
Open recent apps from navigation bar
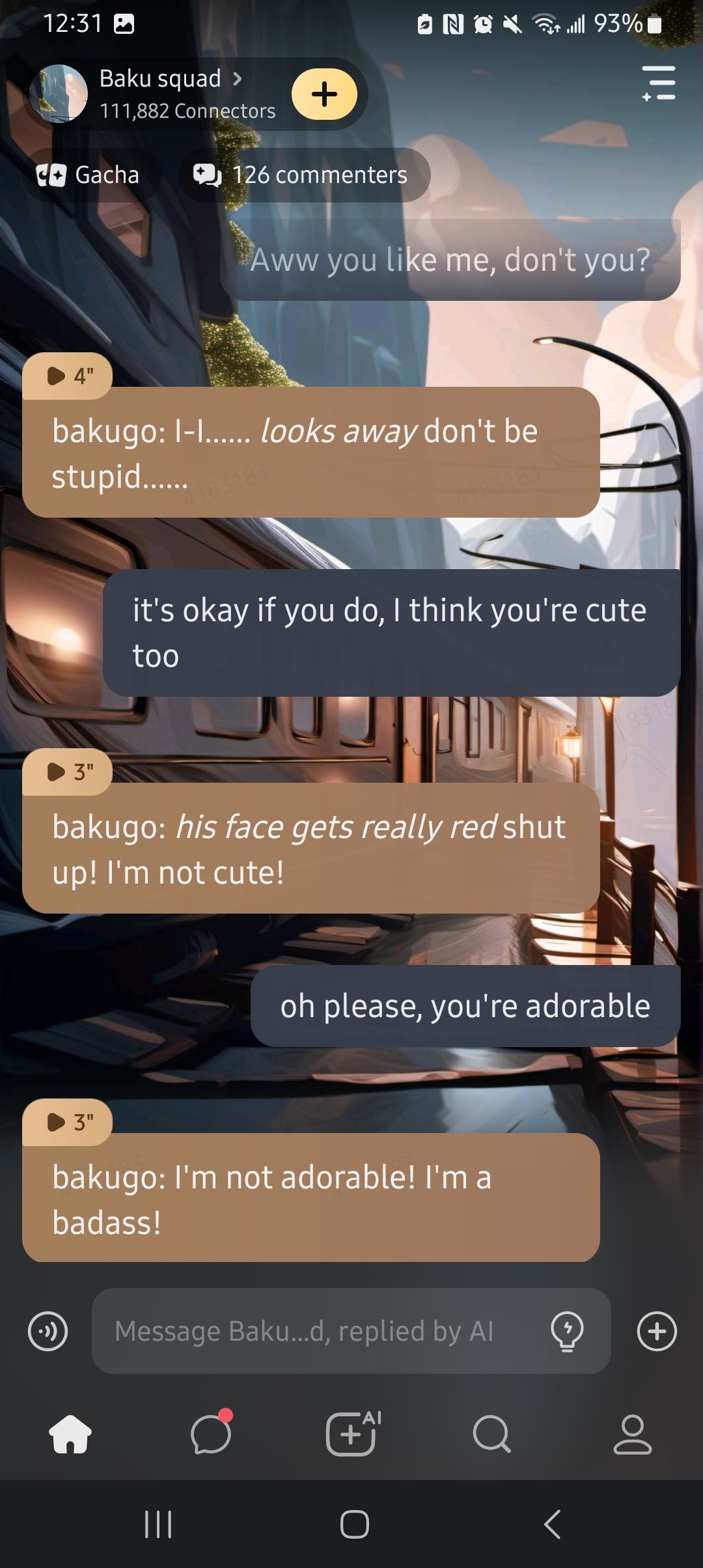[158, 1524]
